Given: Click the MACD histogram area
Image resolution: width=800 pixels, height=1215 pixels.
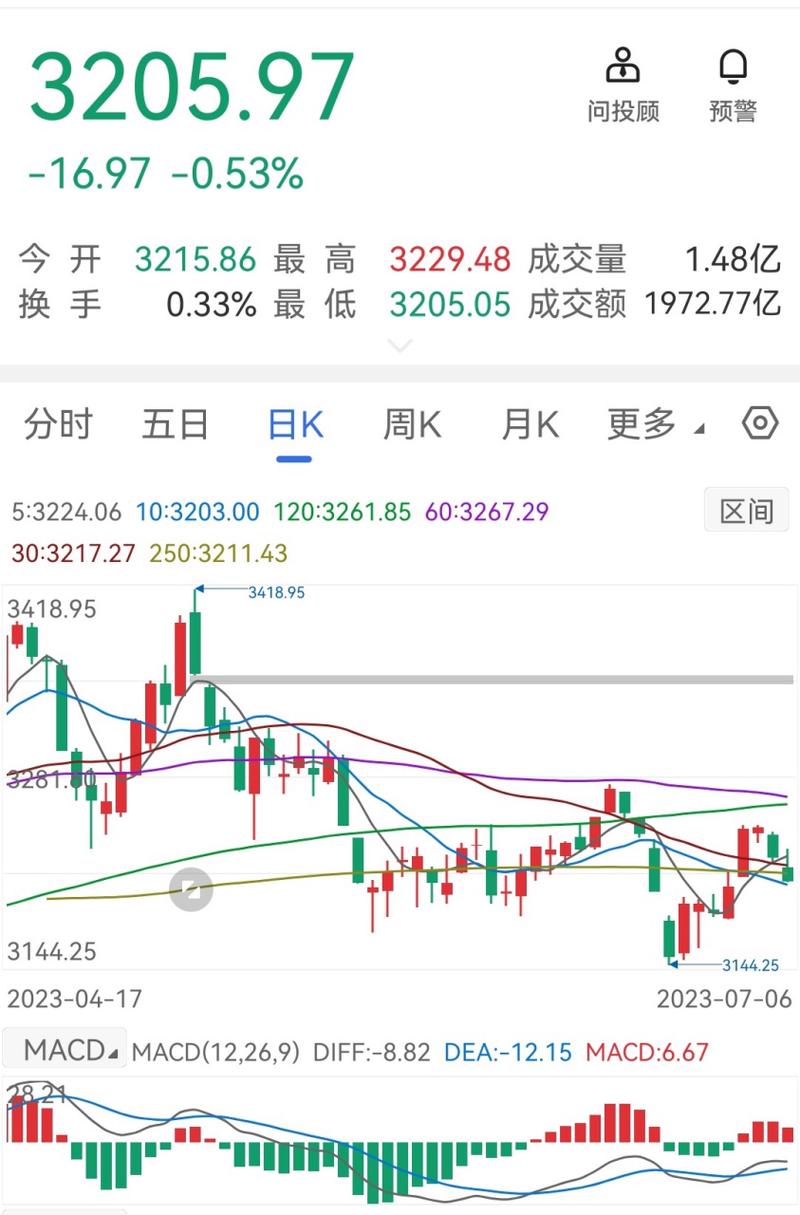Looking at the screenshot, I should click(400, 1150).
